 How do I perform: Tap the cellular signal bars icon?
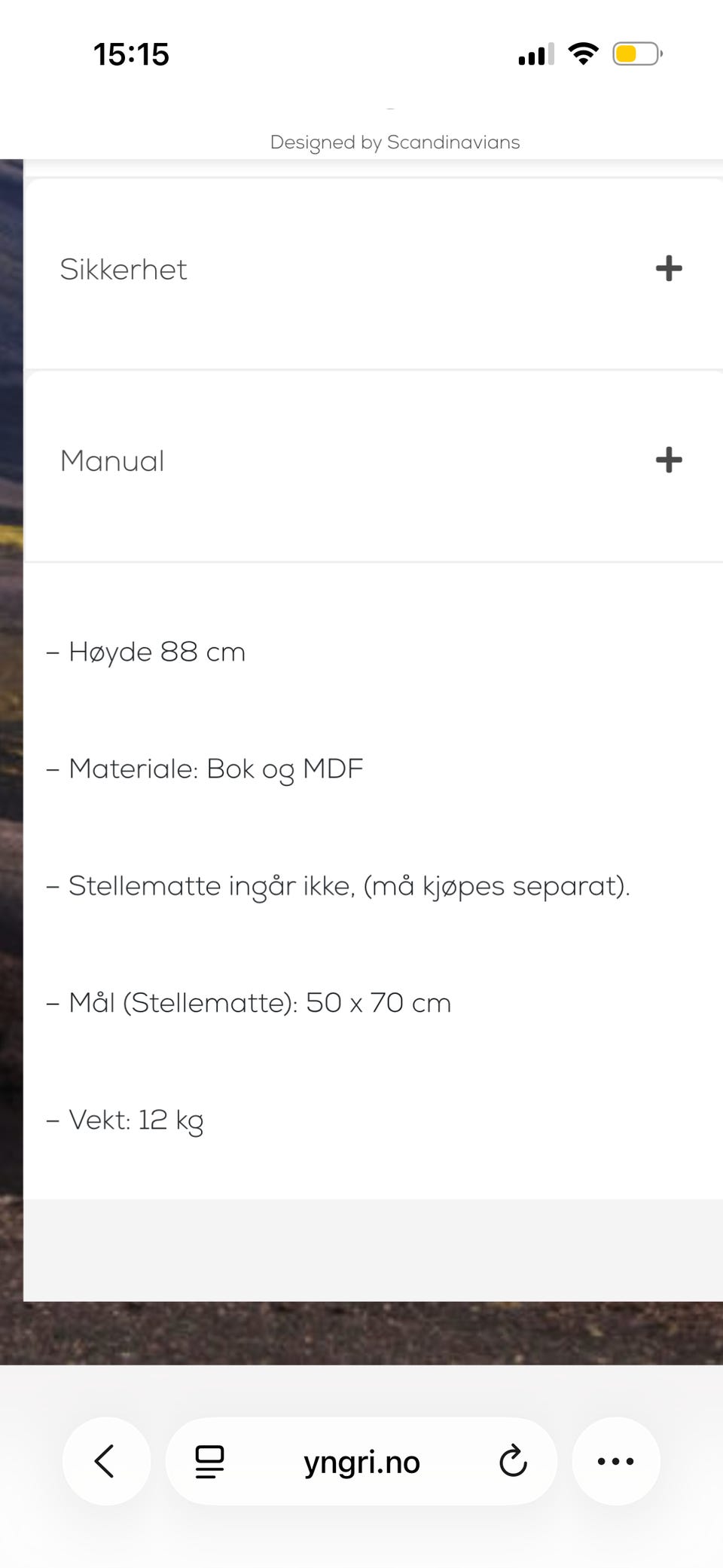535,53
